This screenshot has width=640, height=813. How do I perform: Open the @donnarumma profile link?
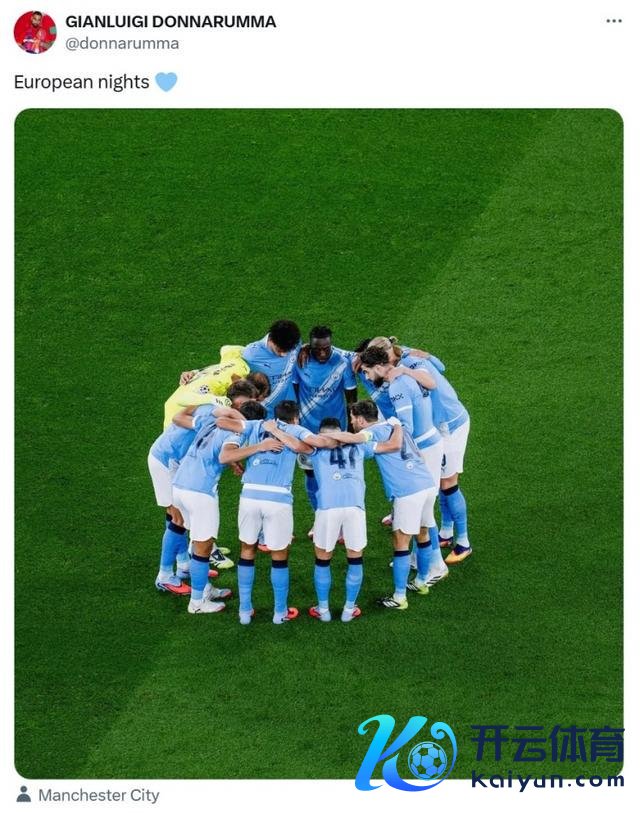click(122, 43)
